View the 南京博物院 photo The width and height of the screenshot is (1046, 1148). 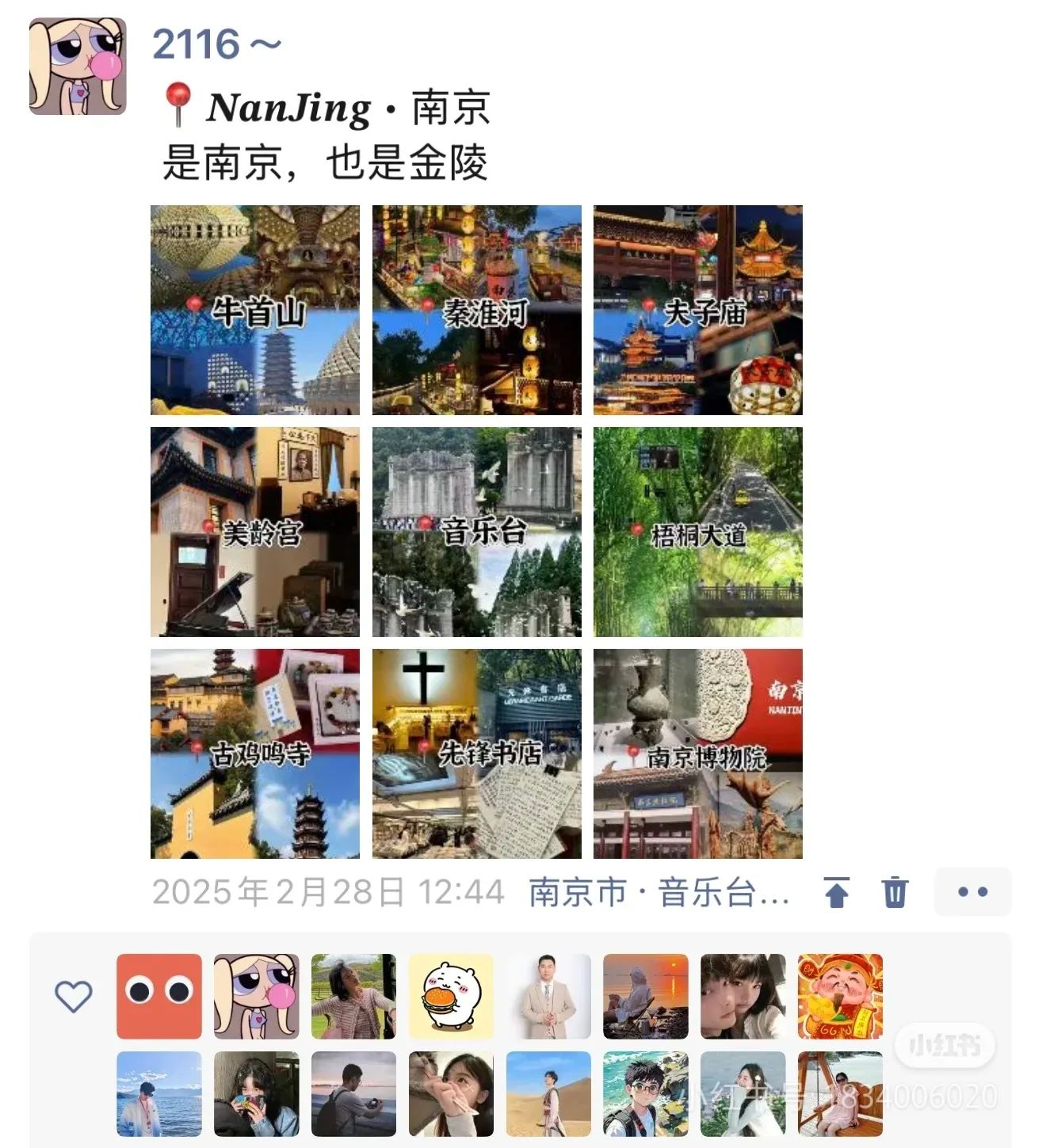coord(697,753)
